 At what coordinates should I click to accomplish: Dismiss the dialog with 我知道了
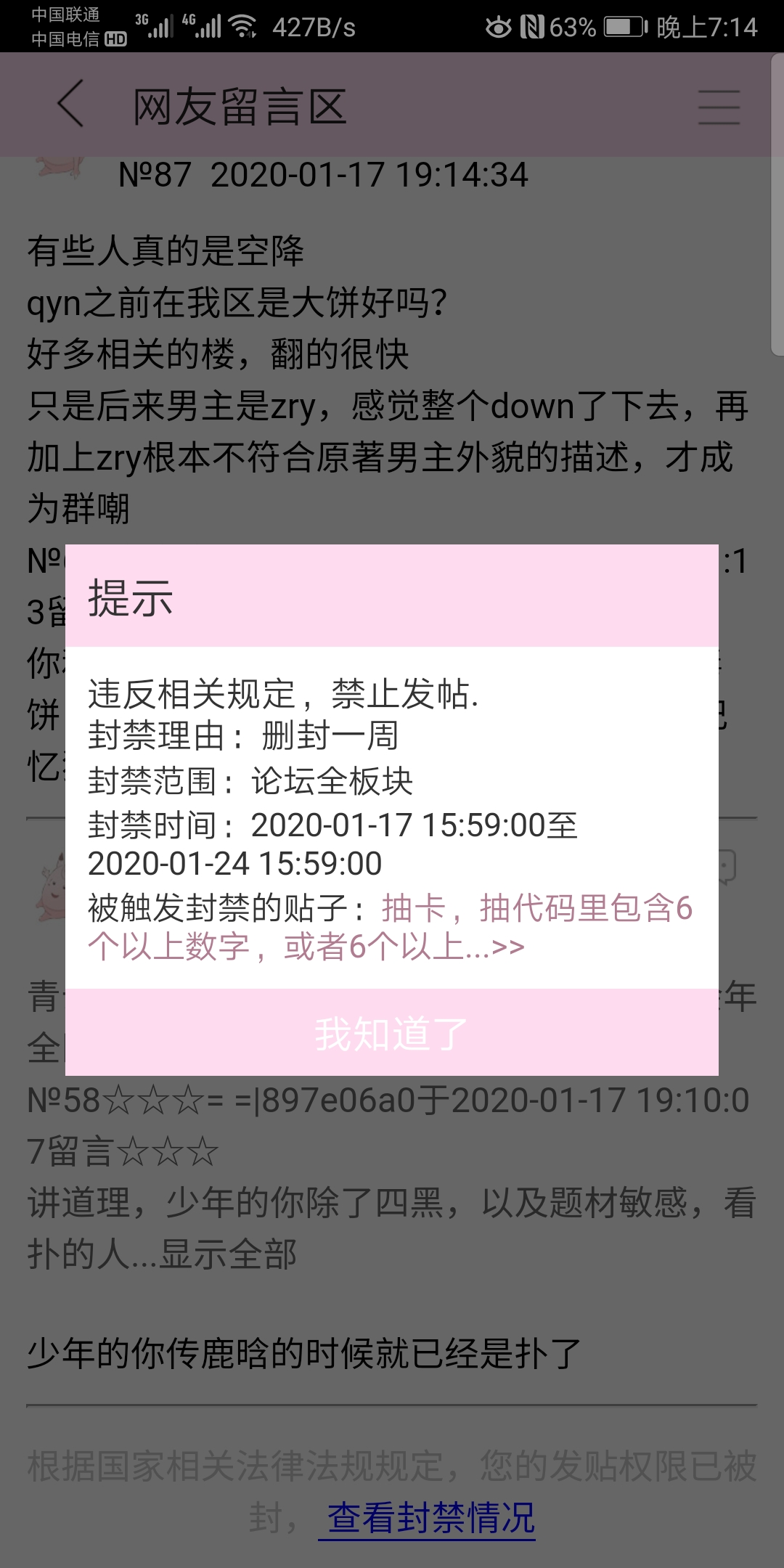(391, 1034)
